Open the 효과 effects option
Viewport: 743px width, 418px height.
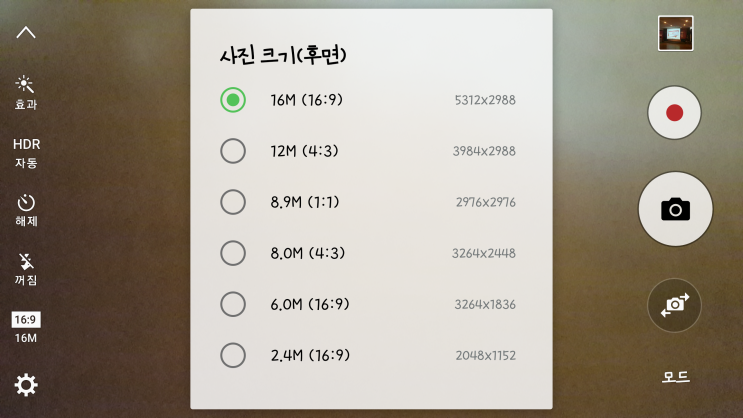26,92
